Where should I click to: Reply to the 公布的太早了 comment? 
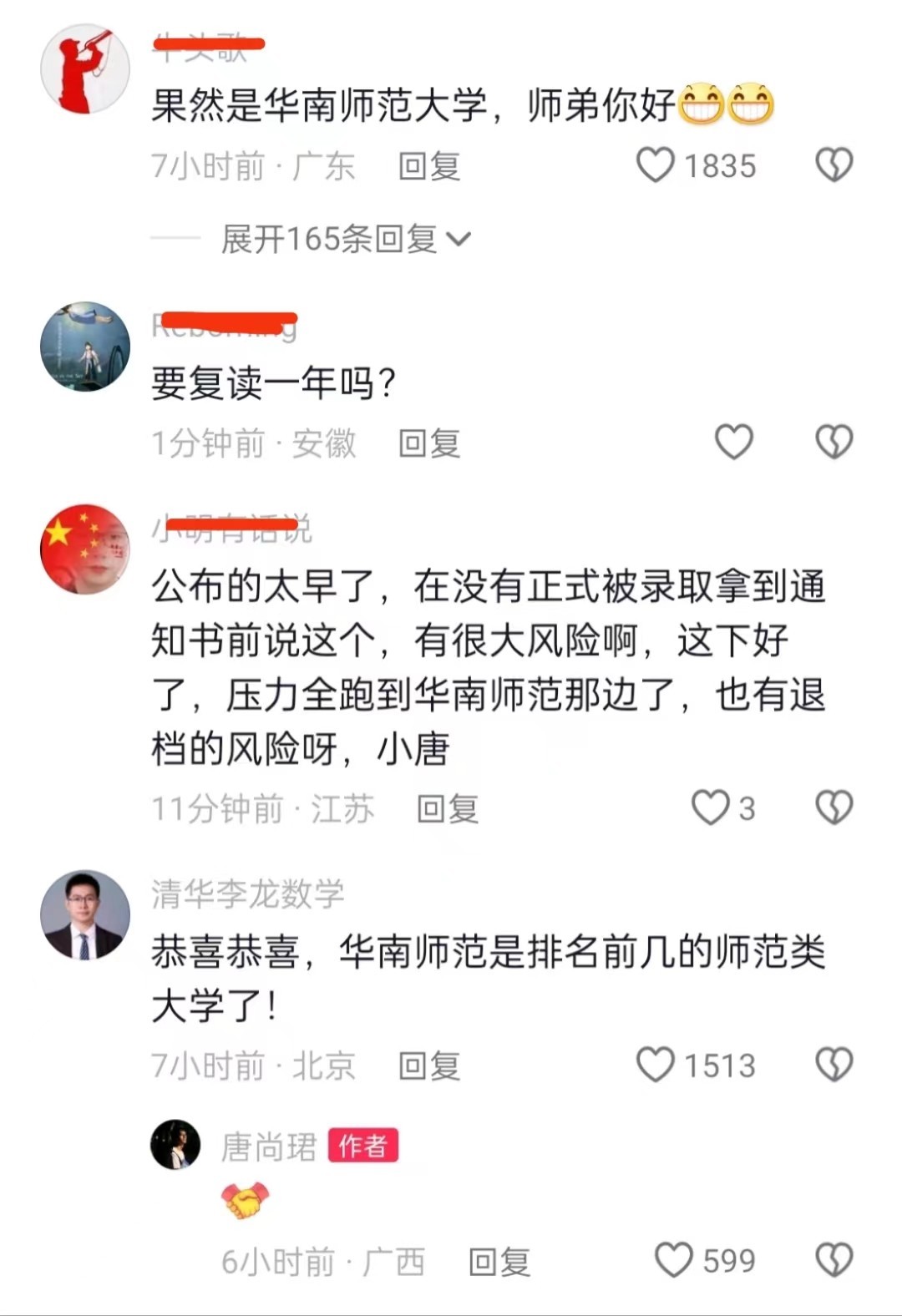point(447,808)
